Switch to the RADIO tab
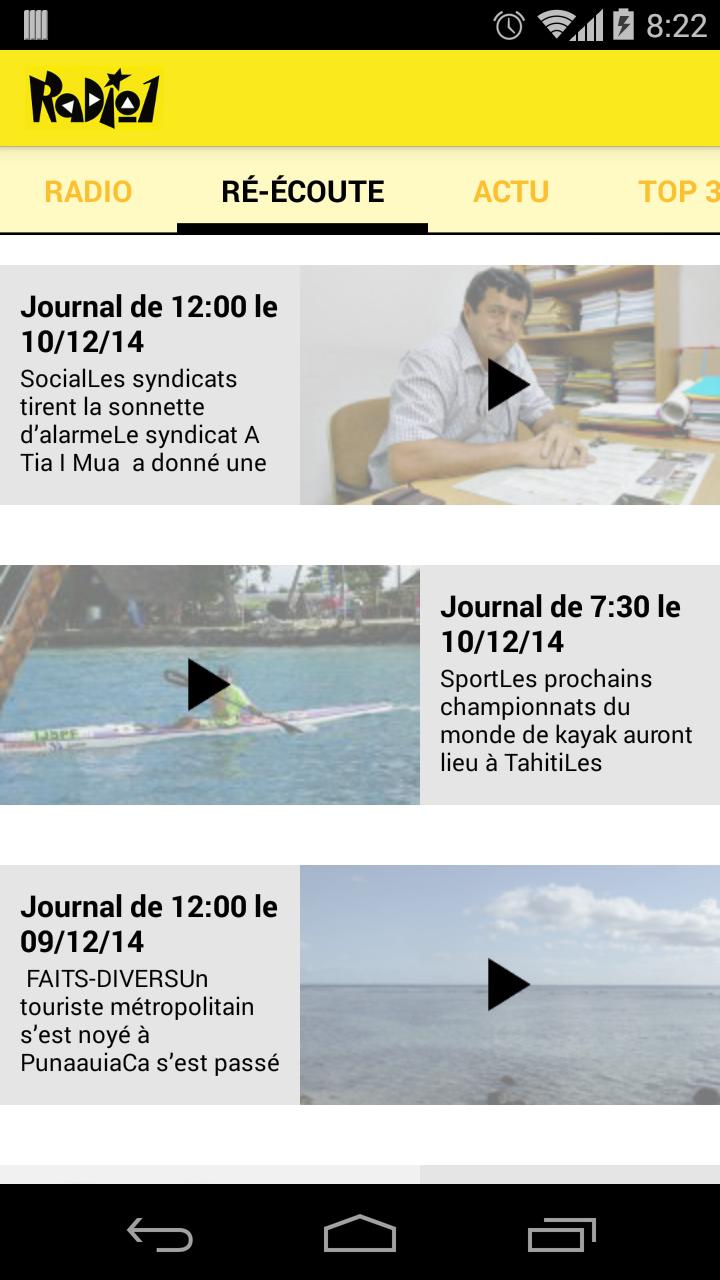720x1280 pixels. tap(88, 191)
